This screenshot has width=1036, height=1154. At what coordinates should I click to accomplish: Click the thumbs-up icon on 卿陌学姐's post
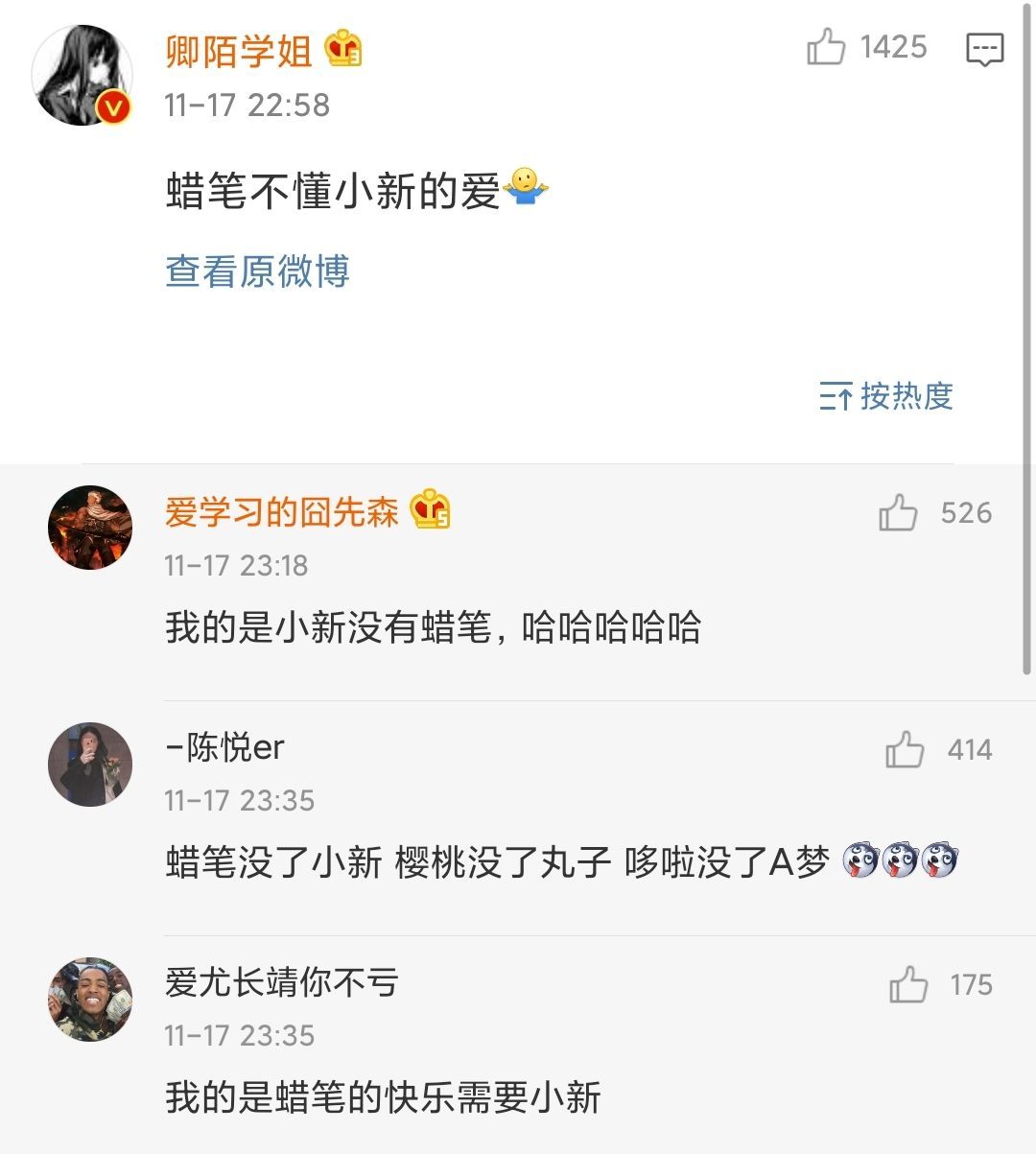pos(827,48)
